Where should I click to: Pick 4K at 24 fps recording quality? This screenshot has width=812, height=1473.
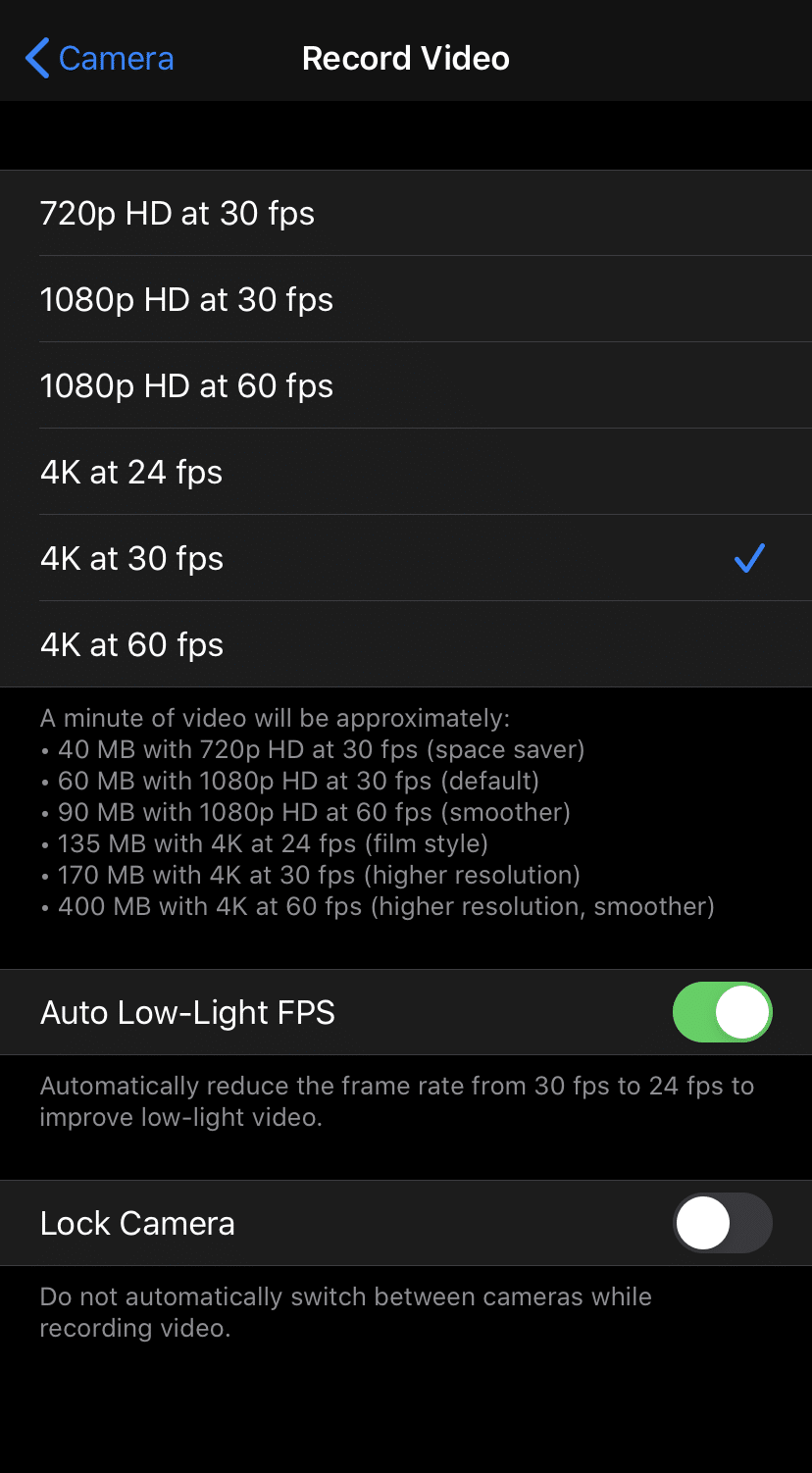(130, 472)
